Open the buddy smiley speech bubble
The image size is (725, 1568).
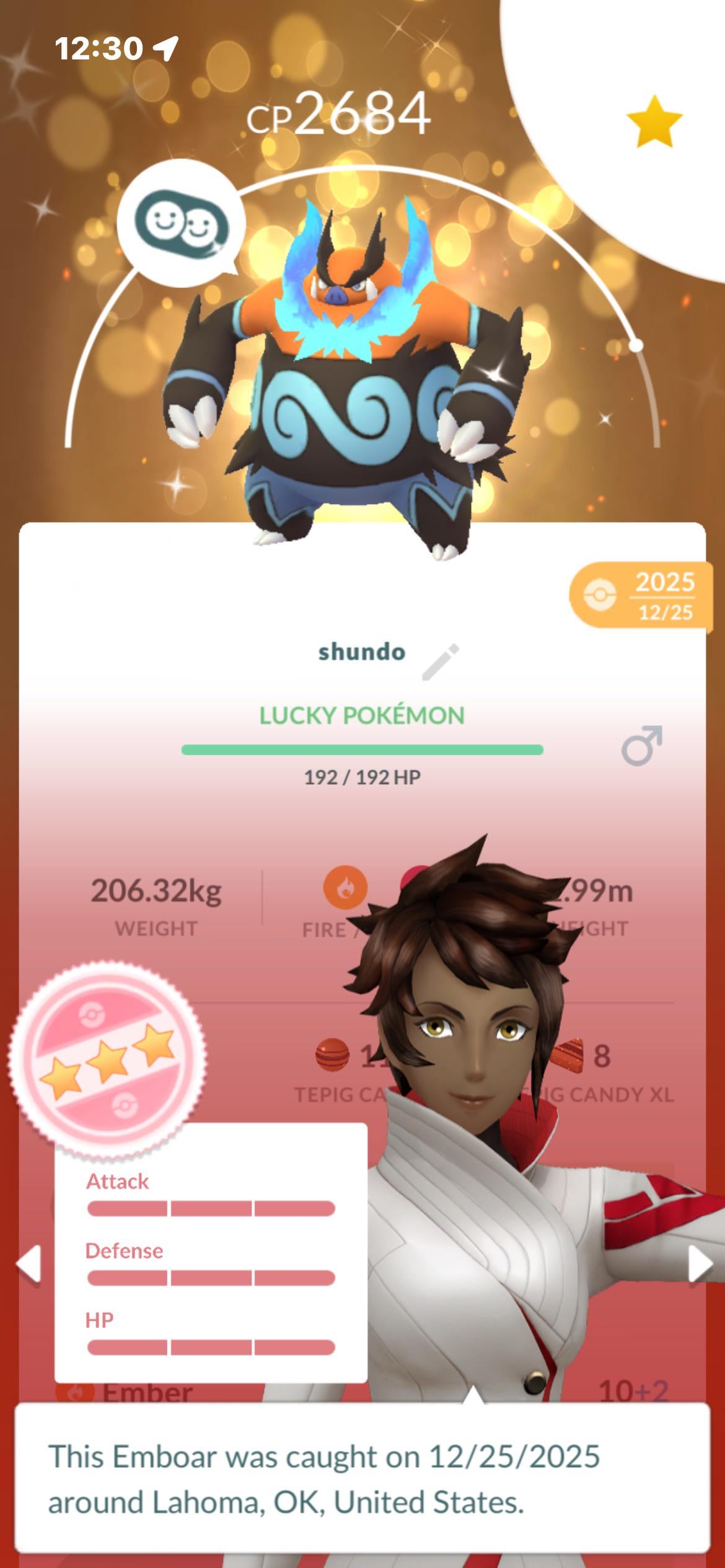[x=180, y=224]
